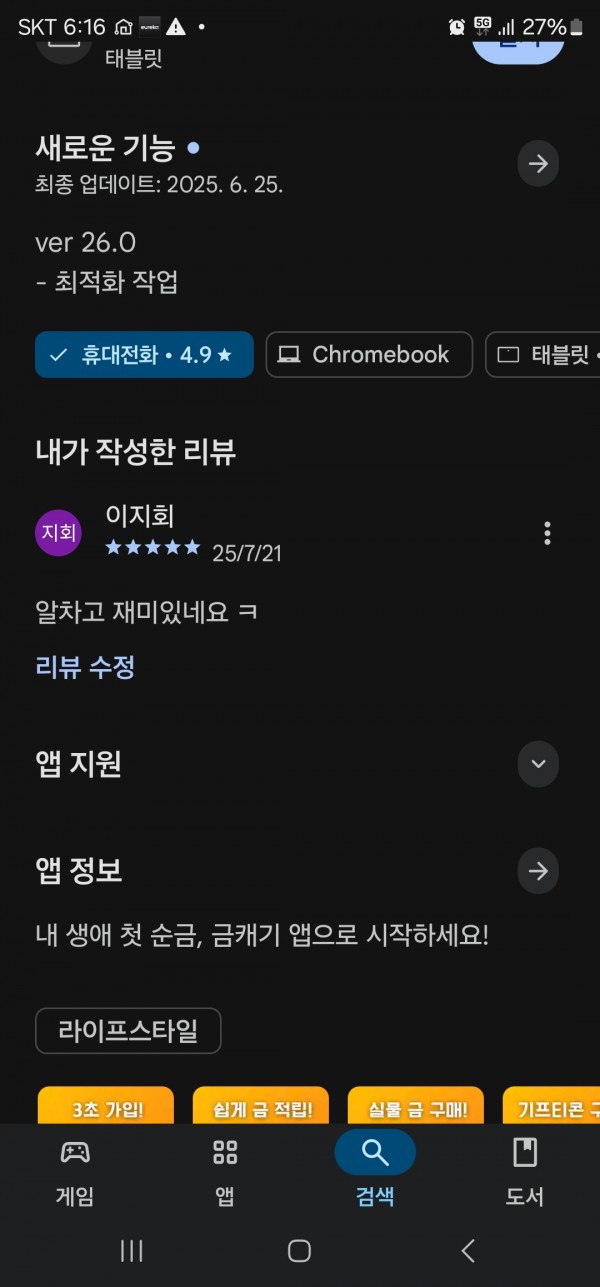Select the 휴대전화 4.9 chip
The image size is (600, 1287).
[x=144, y=355]
